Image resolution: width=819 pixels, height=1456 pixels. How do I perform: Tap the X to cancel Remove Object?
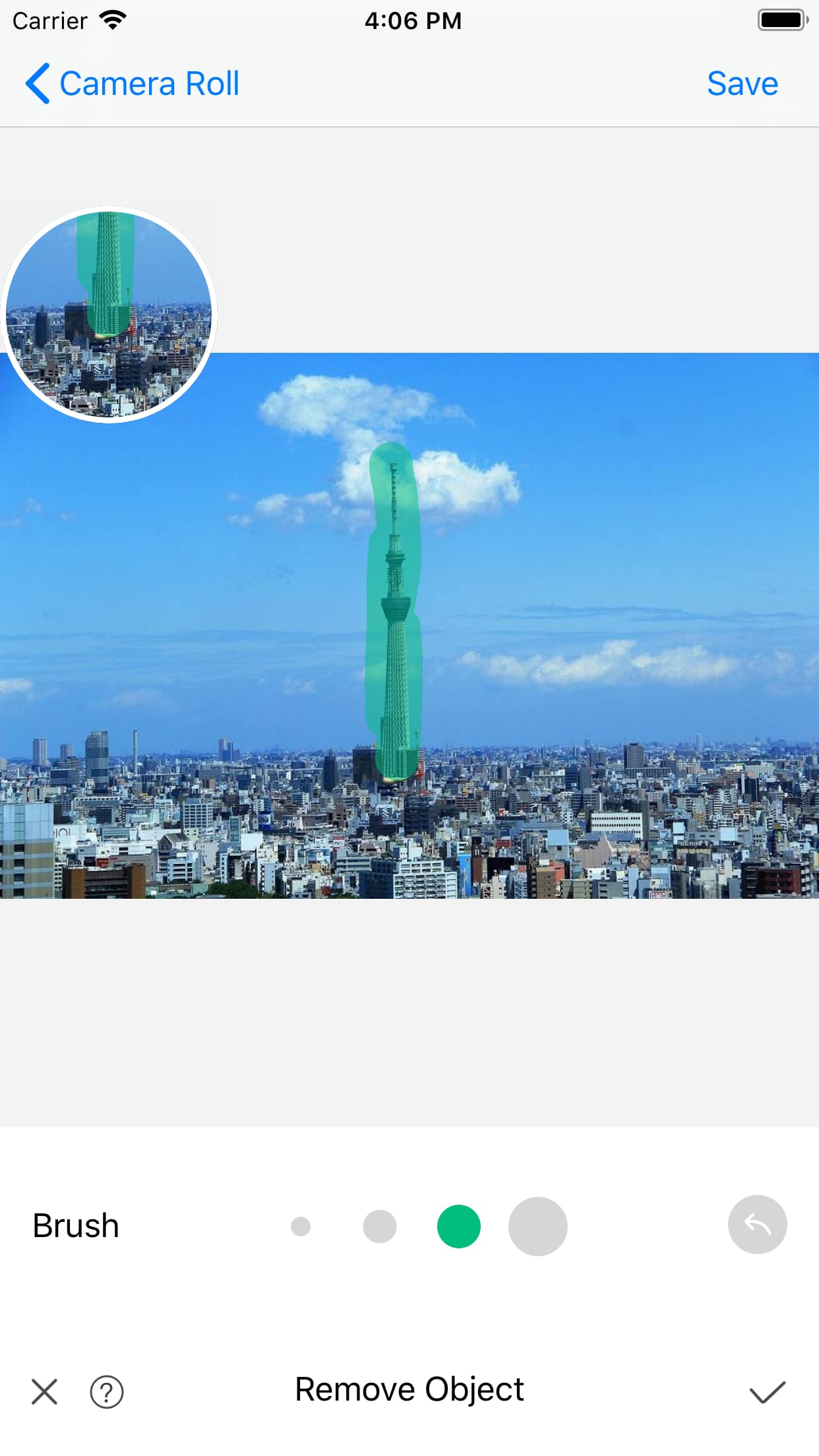point(44,1392)
